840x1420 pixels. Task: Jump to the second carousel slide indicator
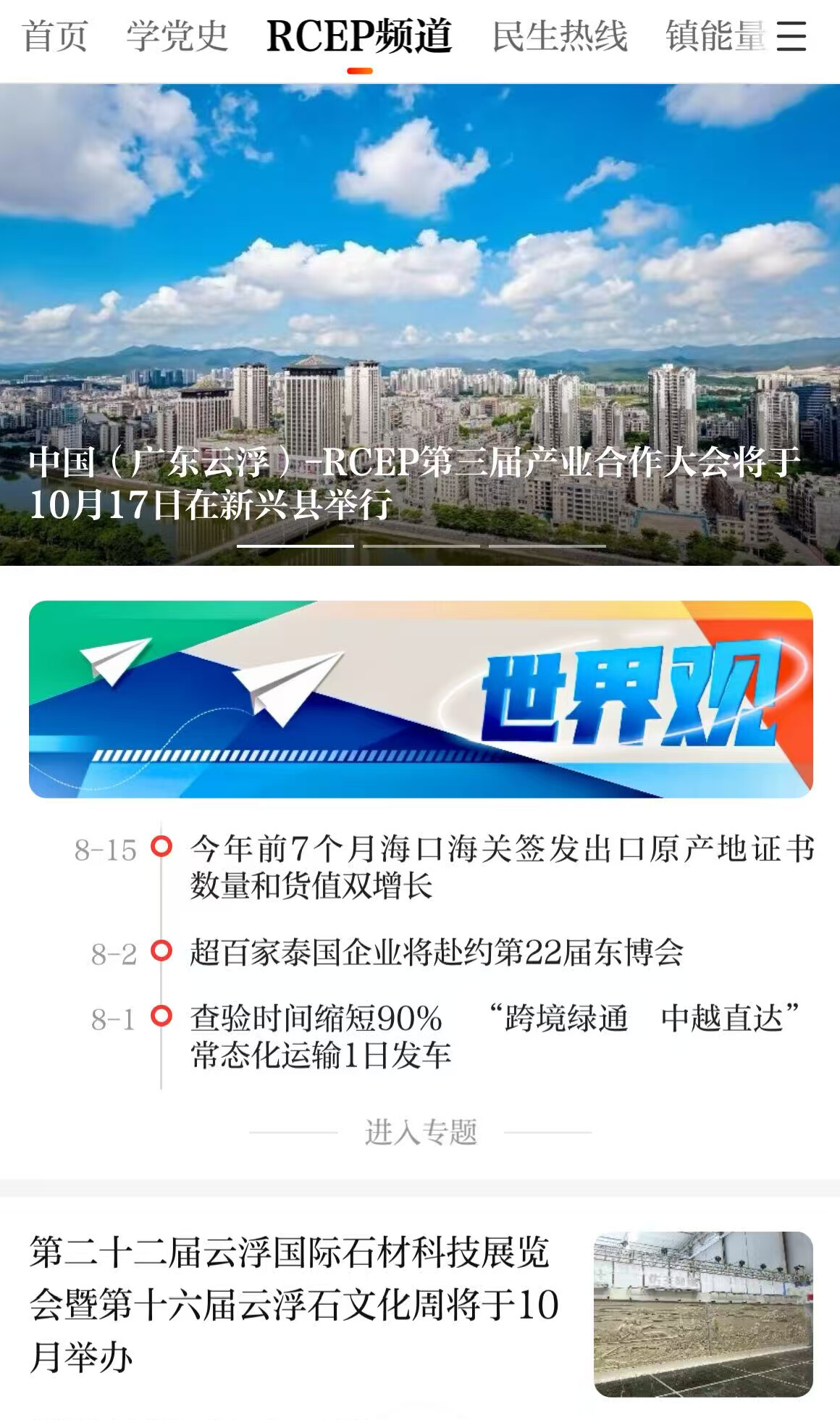pyautogui.click(x=421, y=546)
